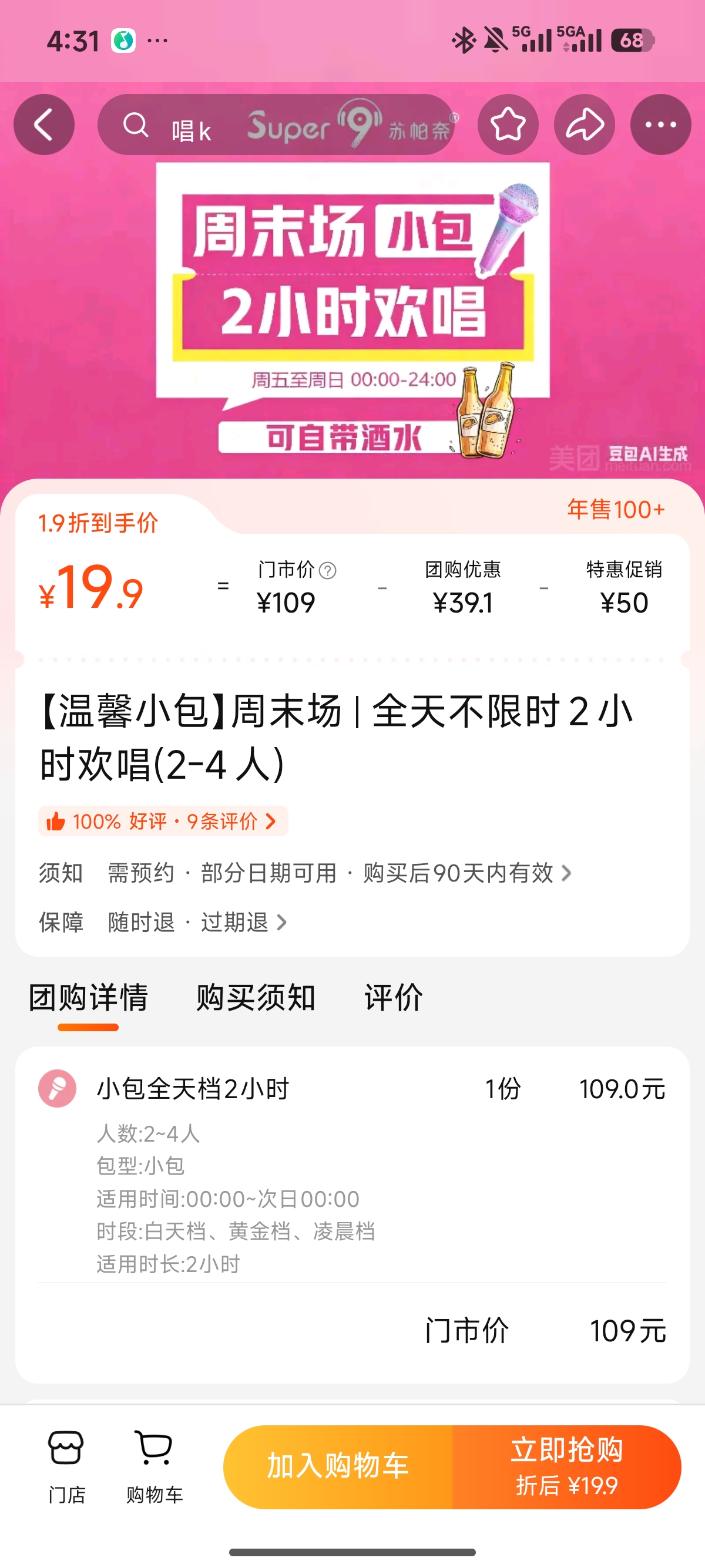
Task: Favorite this deal with the star icon
Action: click(x=508, y=125)
